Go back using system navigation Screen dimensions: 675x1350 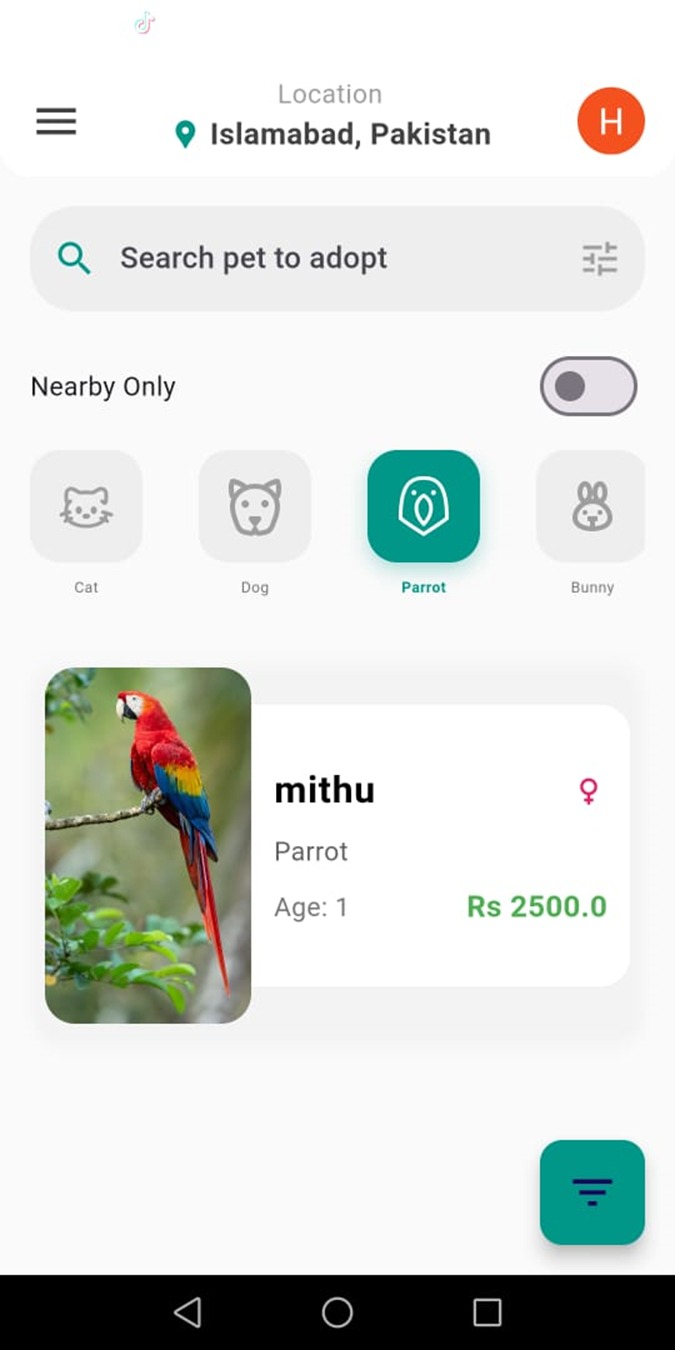tap(187, 1312)
